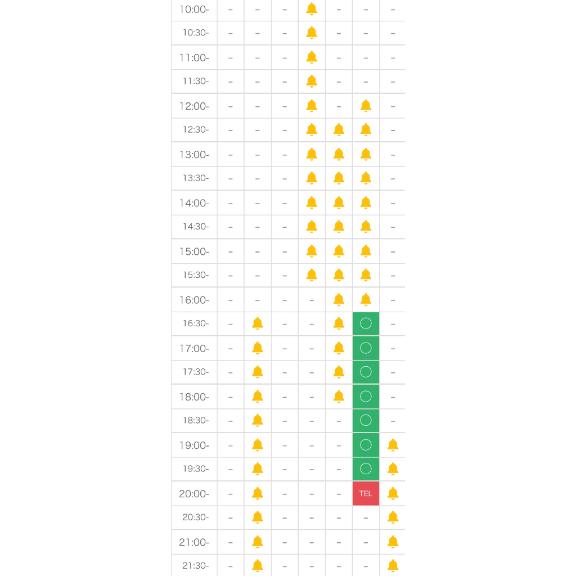Tap the bell in the 11:00 row

tap(312, 57)
